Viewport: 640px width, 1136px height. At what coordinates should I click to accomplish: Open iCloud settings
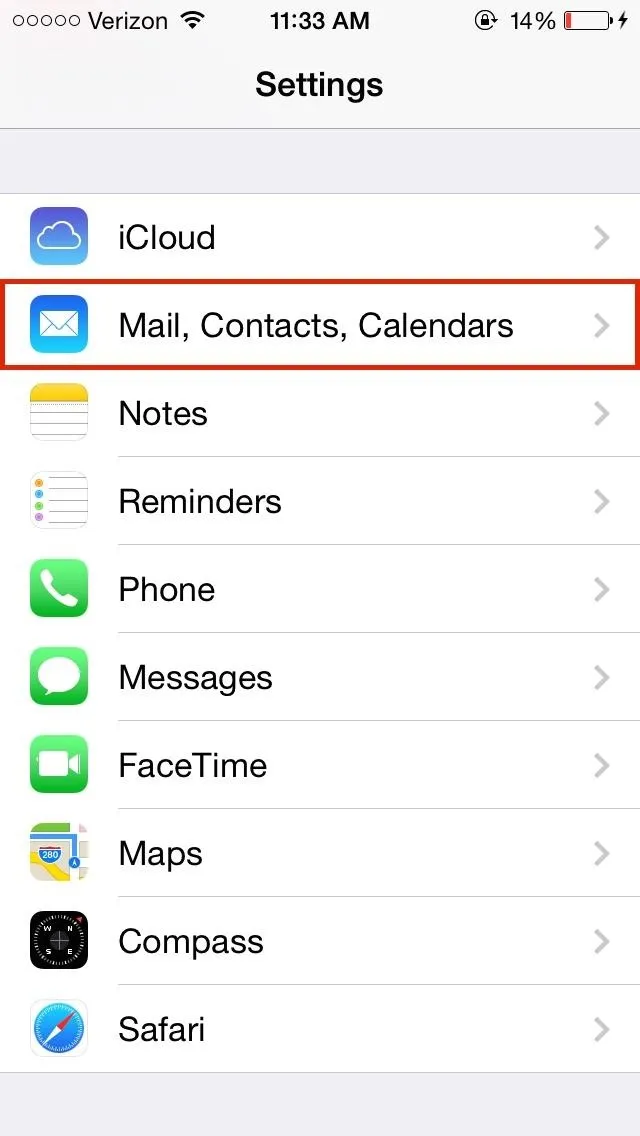pyautogui.click(x=320, y=237)
